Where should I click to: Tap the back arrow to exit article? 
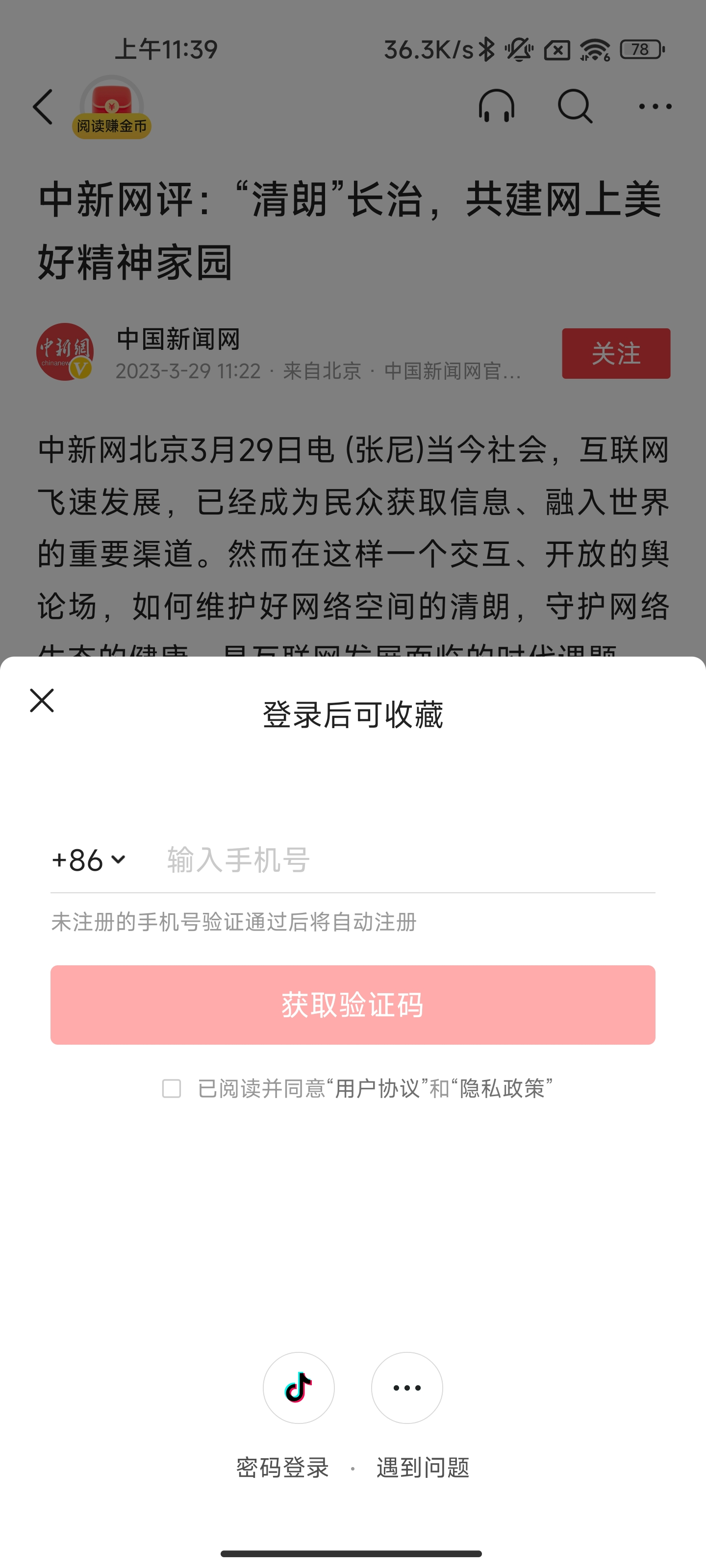click(43, 106)
